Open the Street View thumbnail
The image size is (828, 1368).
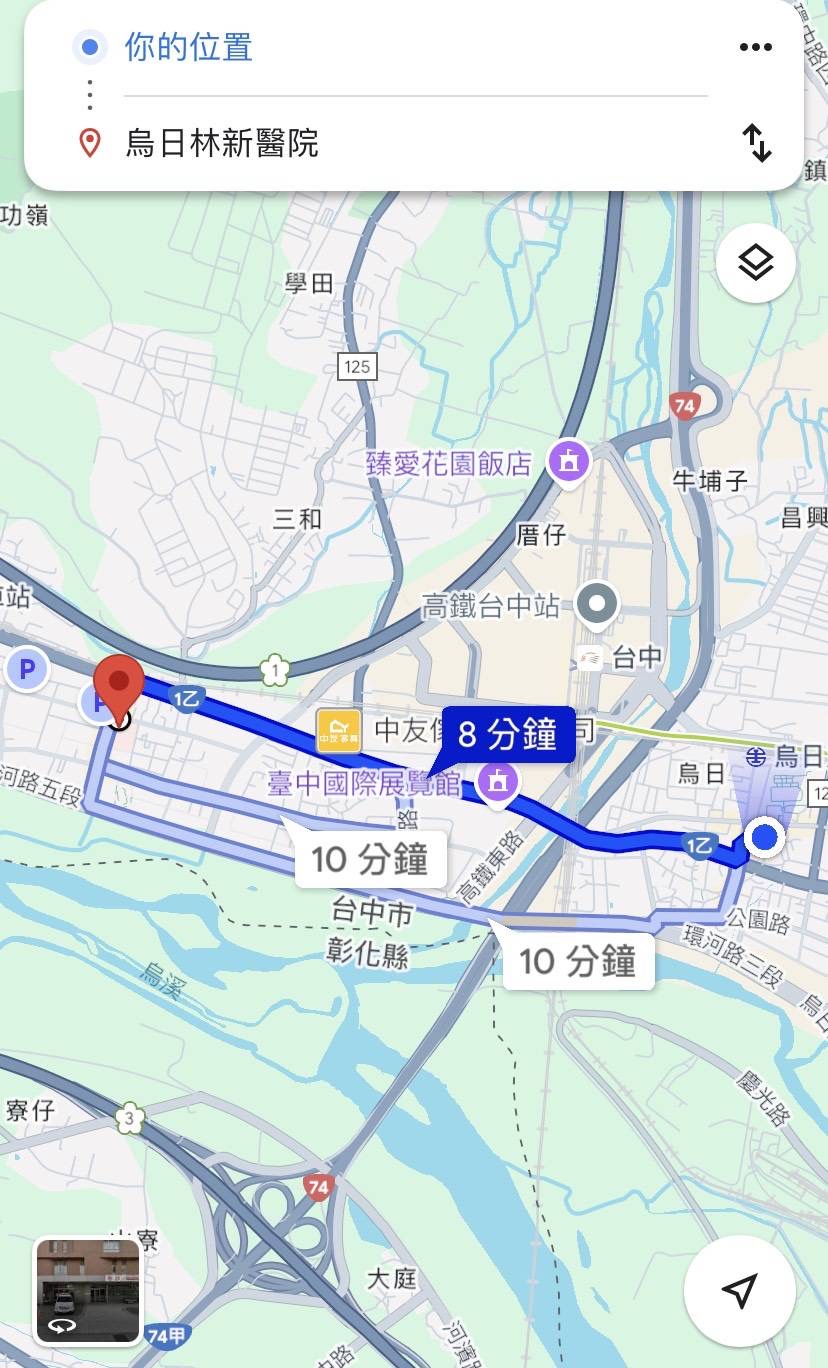click(88, 1290)
